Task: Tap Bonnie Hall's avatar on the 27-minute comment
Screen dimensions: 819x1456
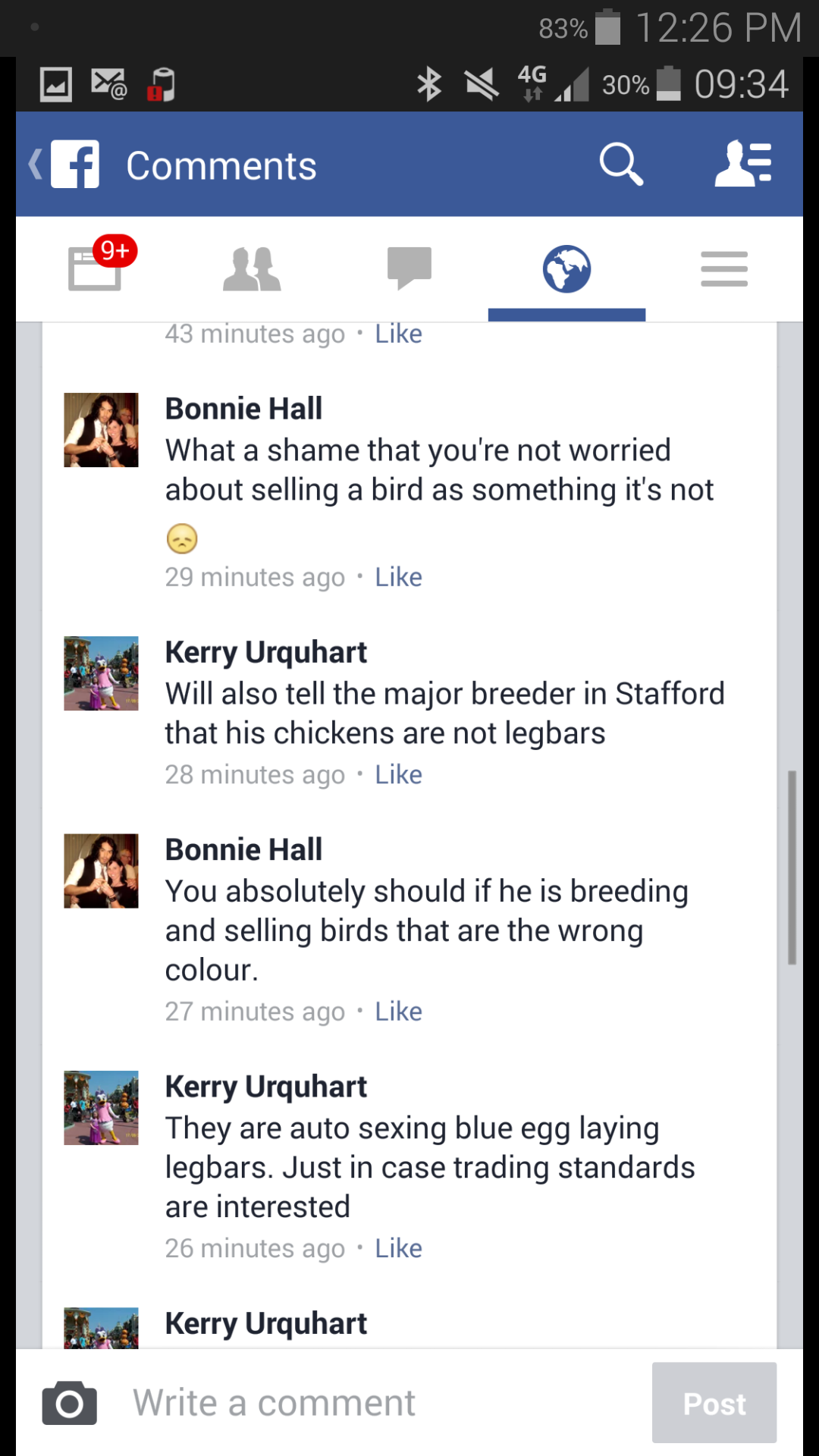Action: pyautogui.click(x=101, y=871)
